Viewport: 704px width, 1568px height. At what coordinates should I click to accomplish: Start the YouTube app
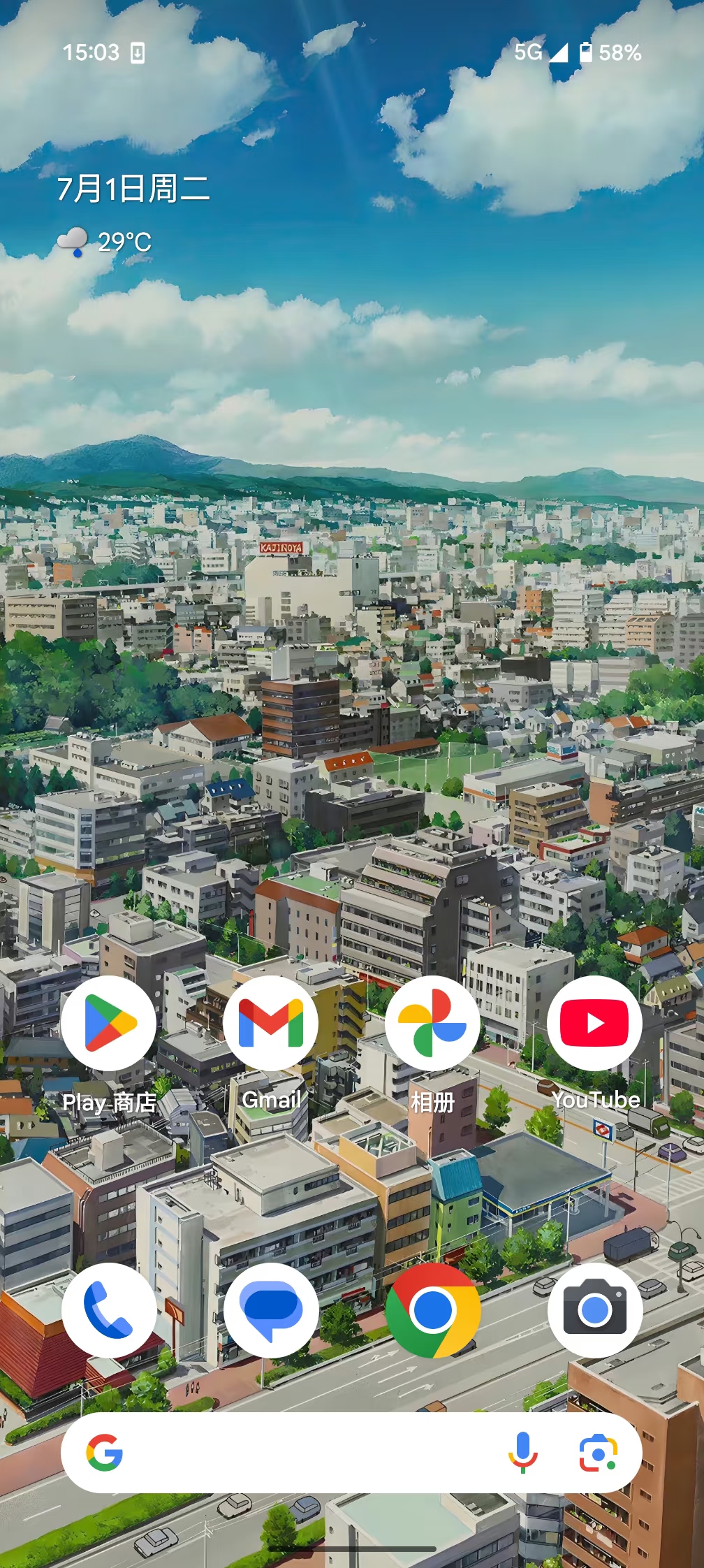pos(595,1024)
